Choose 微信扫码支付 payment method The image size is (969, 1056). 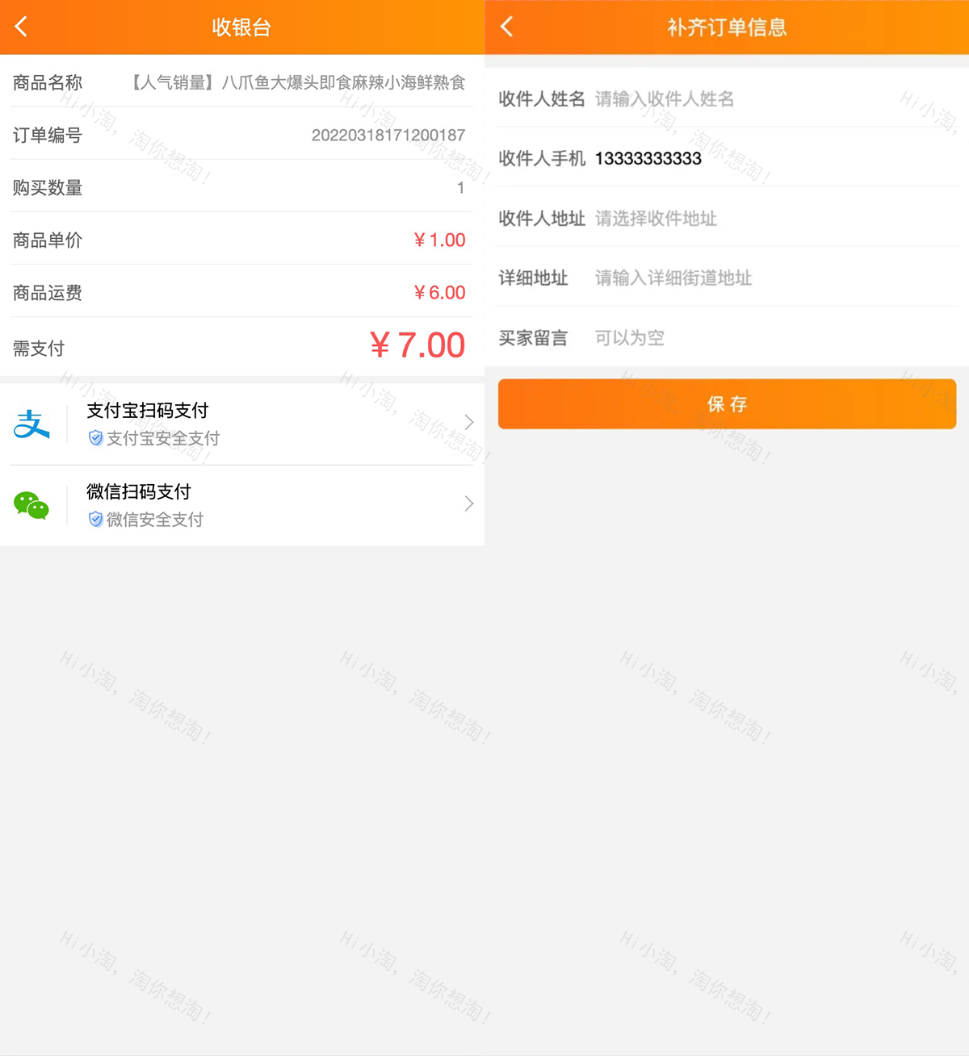pyautogui.click(x=242, y=504)
